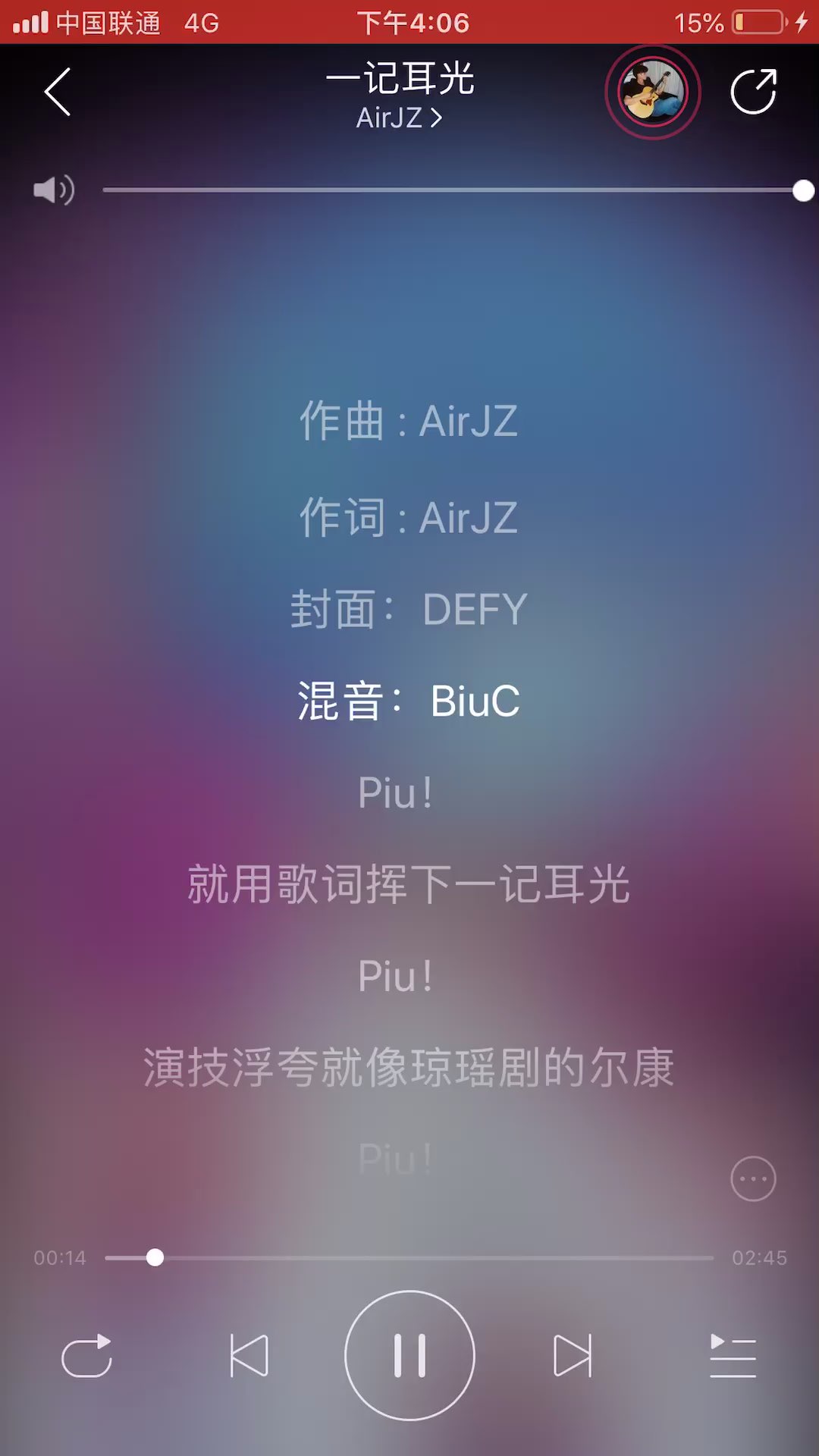Tap the playback progress bar
Image resolution: width=819 pixels, height=1456 pixels.
click(x=409, y=1258)
